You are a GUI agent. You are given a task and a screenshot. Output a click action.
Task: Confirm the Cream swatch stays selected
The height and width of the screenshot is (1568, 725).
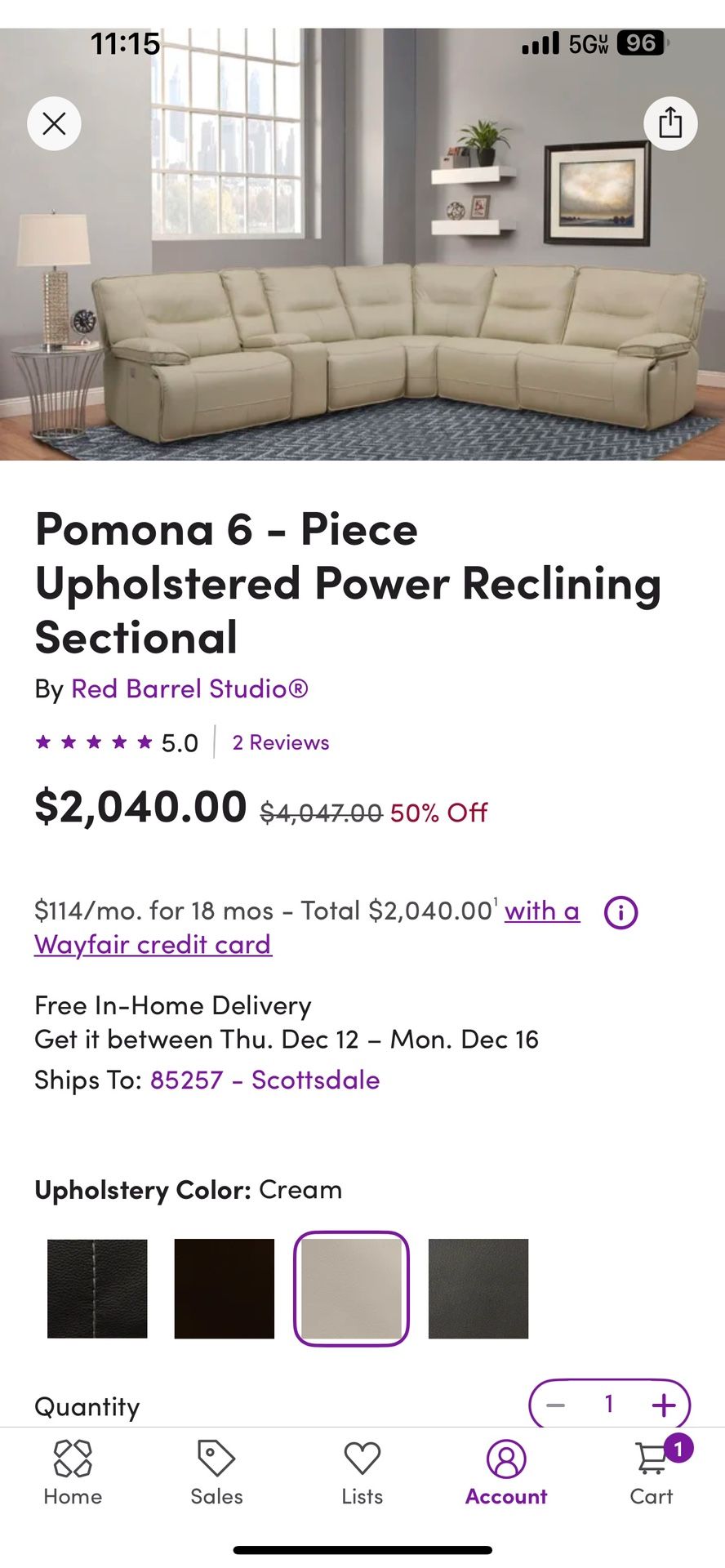[x=350, y=1289]
